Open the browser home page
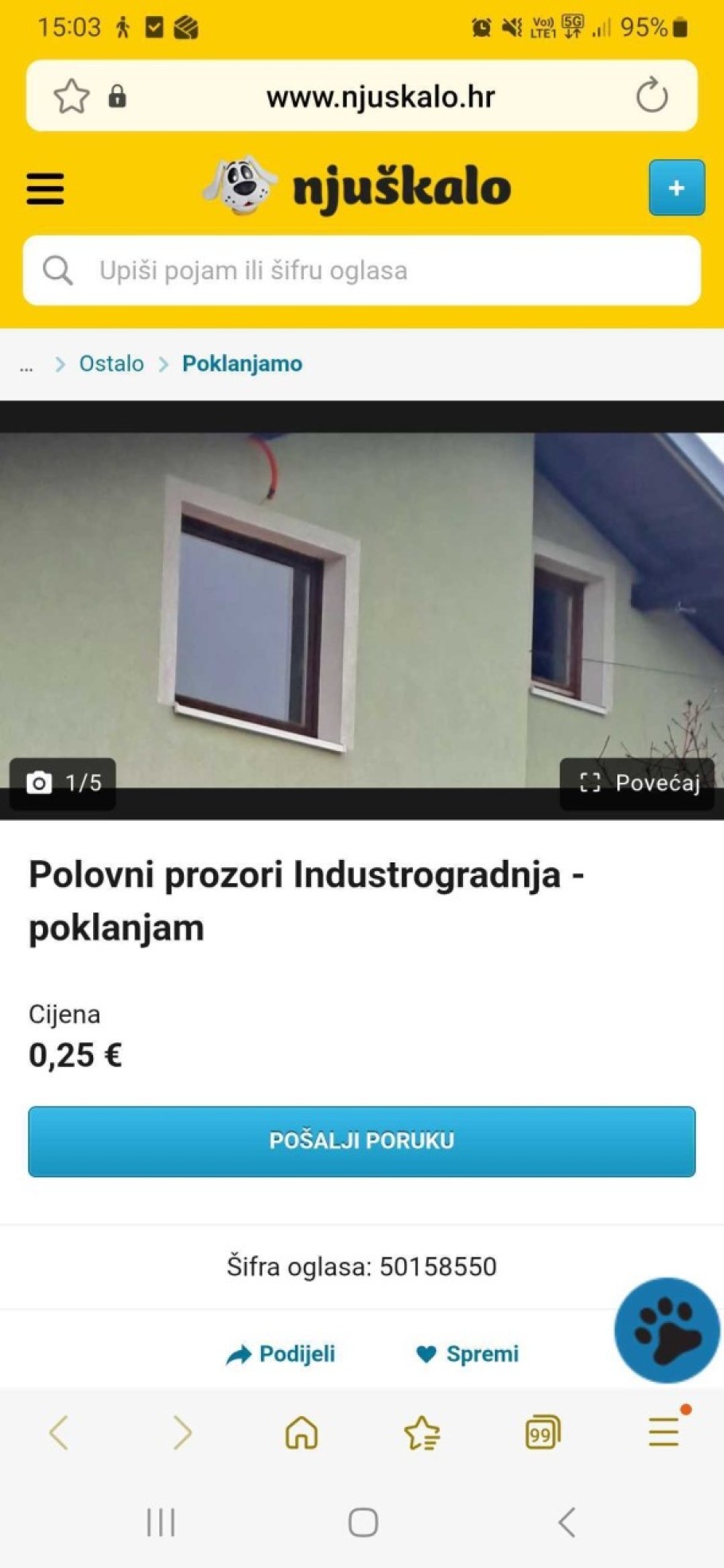724x1568 pixels. tap(302, 1433)
